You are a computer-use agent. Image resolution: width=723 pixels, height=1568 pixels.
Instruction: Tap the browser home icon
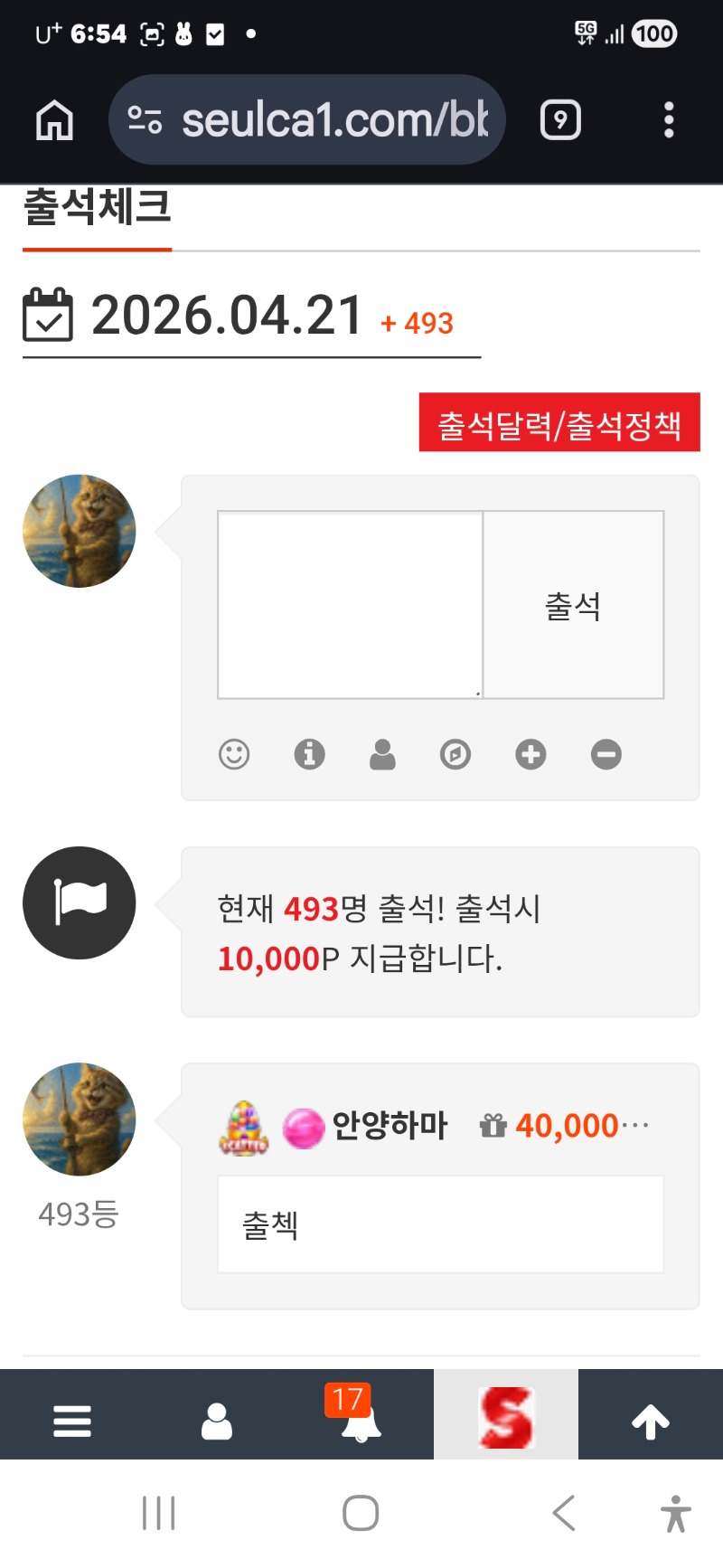click(x=54, y=120)
